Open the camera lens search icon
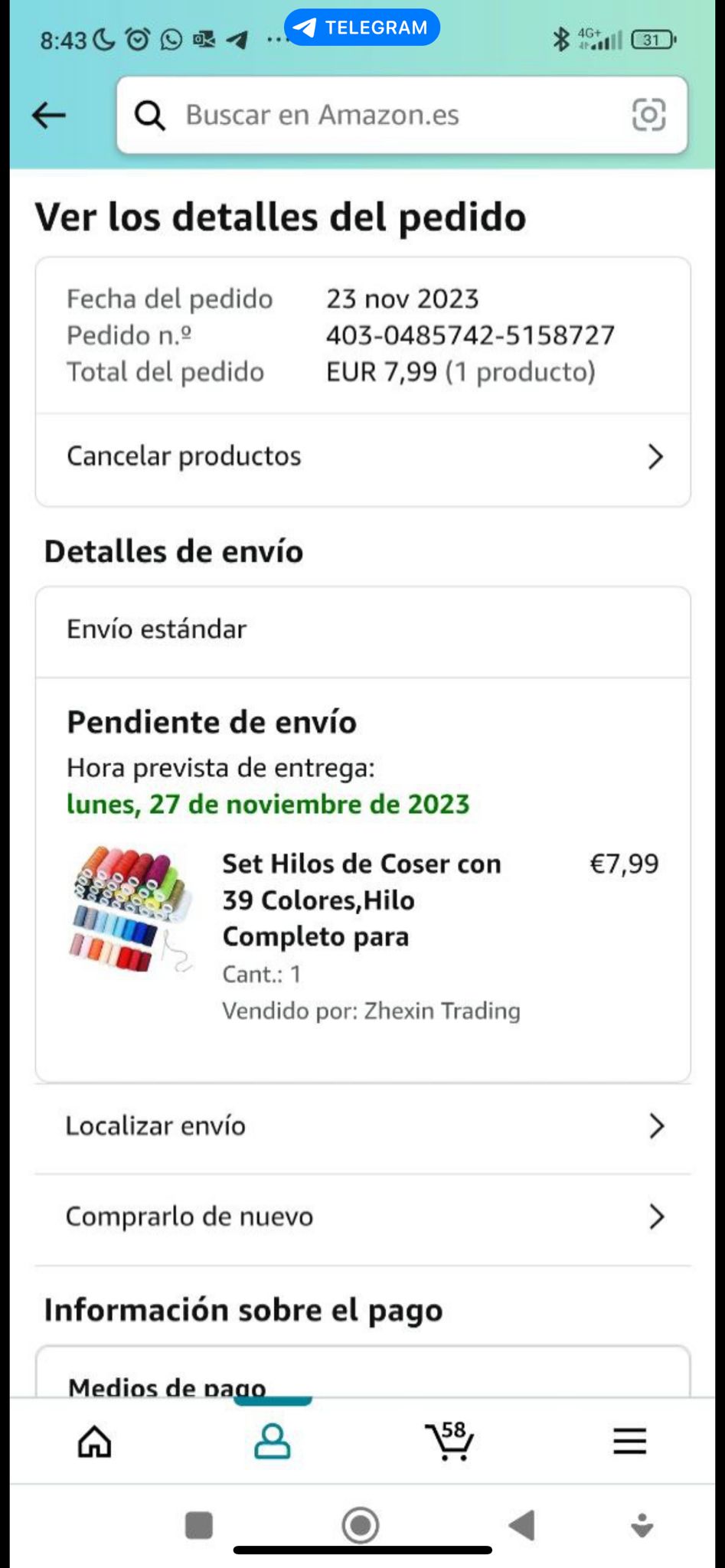The image size is (725, 1568). tap(648, 116)
